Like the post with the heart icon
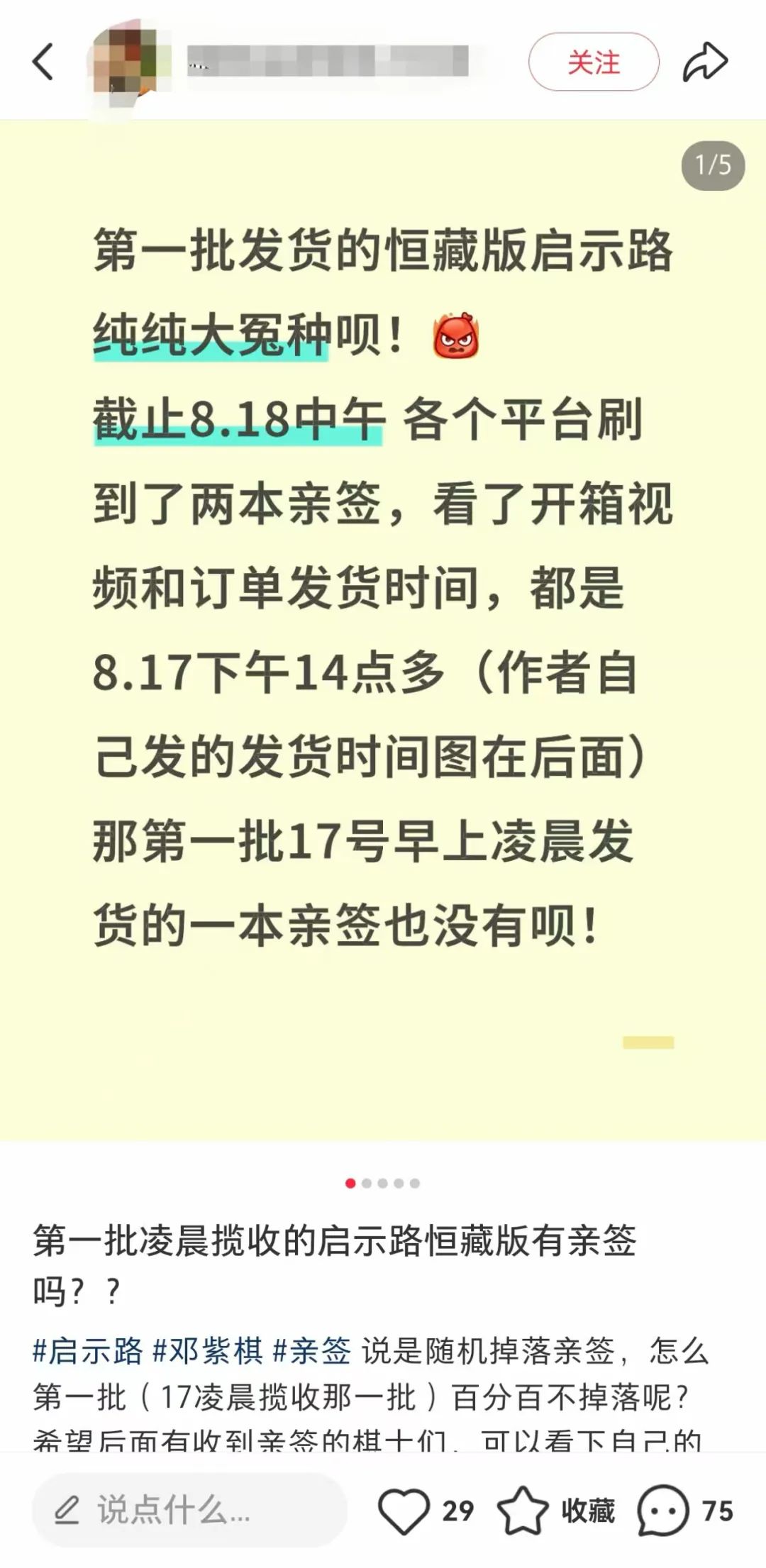Image resolution: width=766 pixels, height=1568 pixels. (x=404, y=1511)
